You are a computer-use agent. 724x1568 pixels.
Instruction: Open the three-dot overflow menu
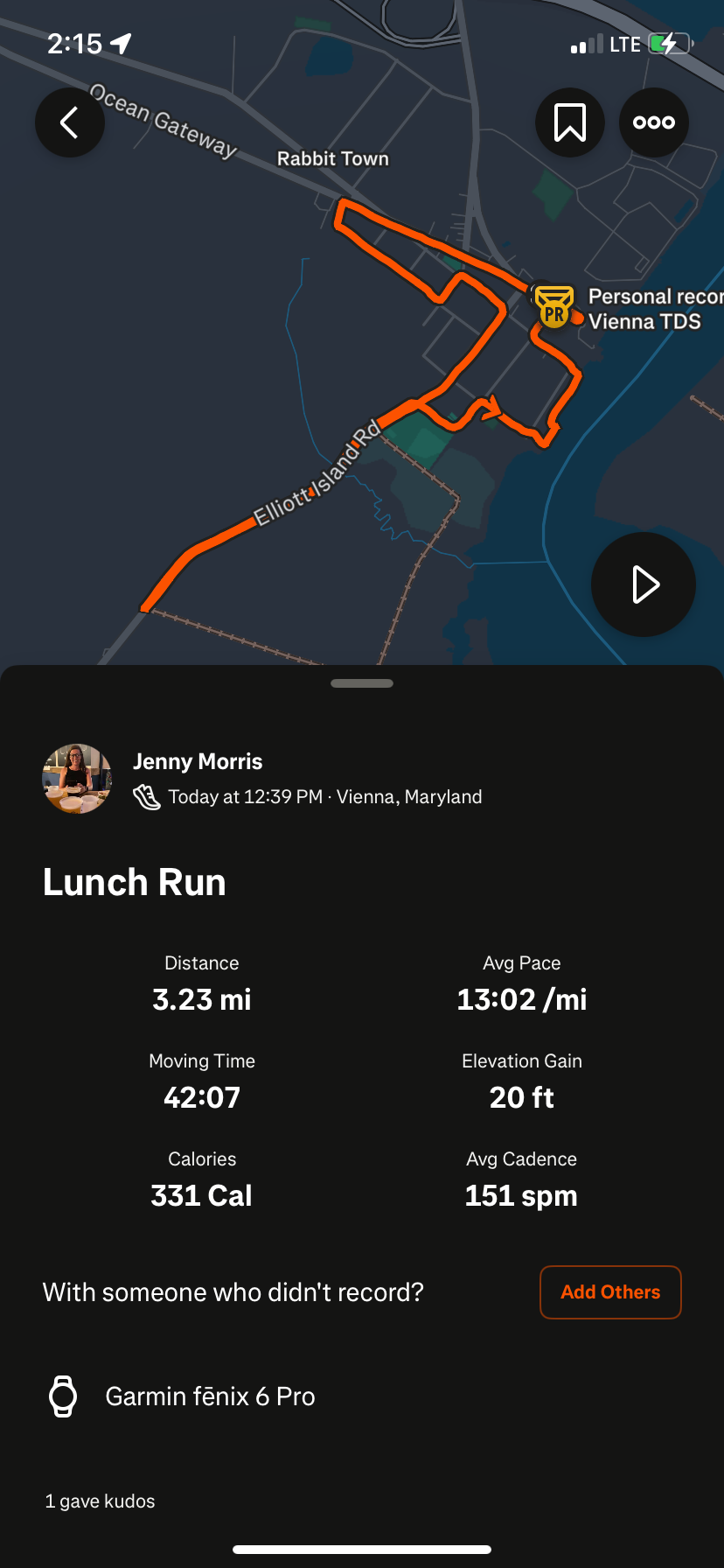click(x=654, y=122)
